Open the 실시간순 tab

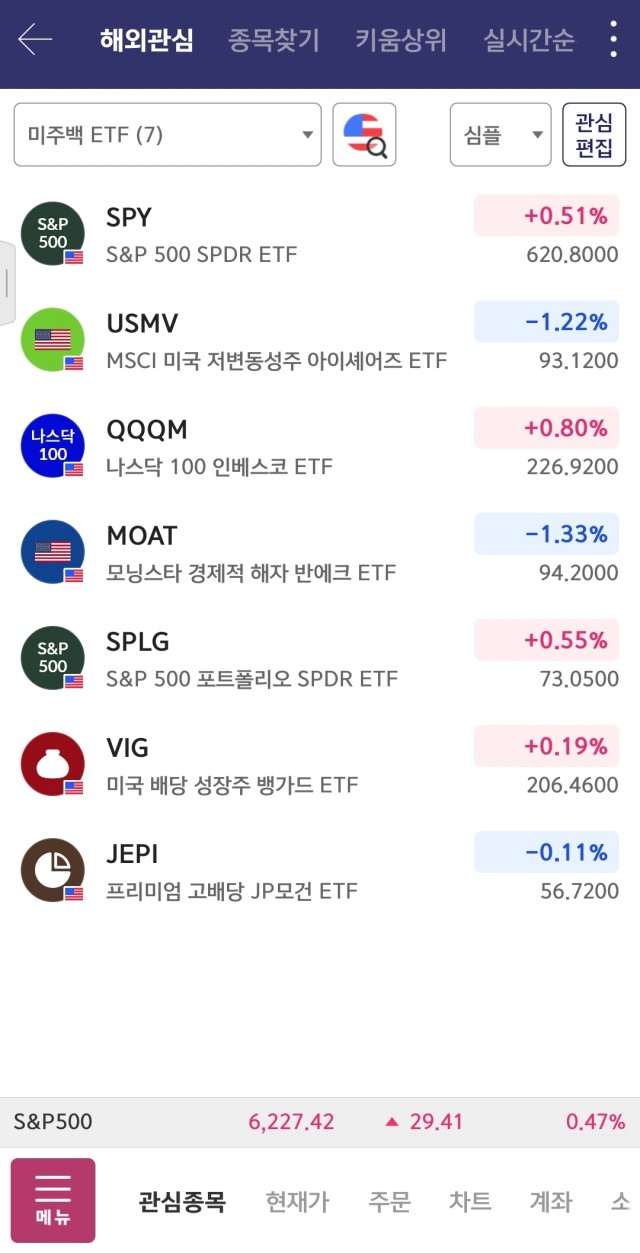click(529, 41)
